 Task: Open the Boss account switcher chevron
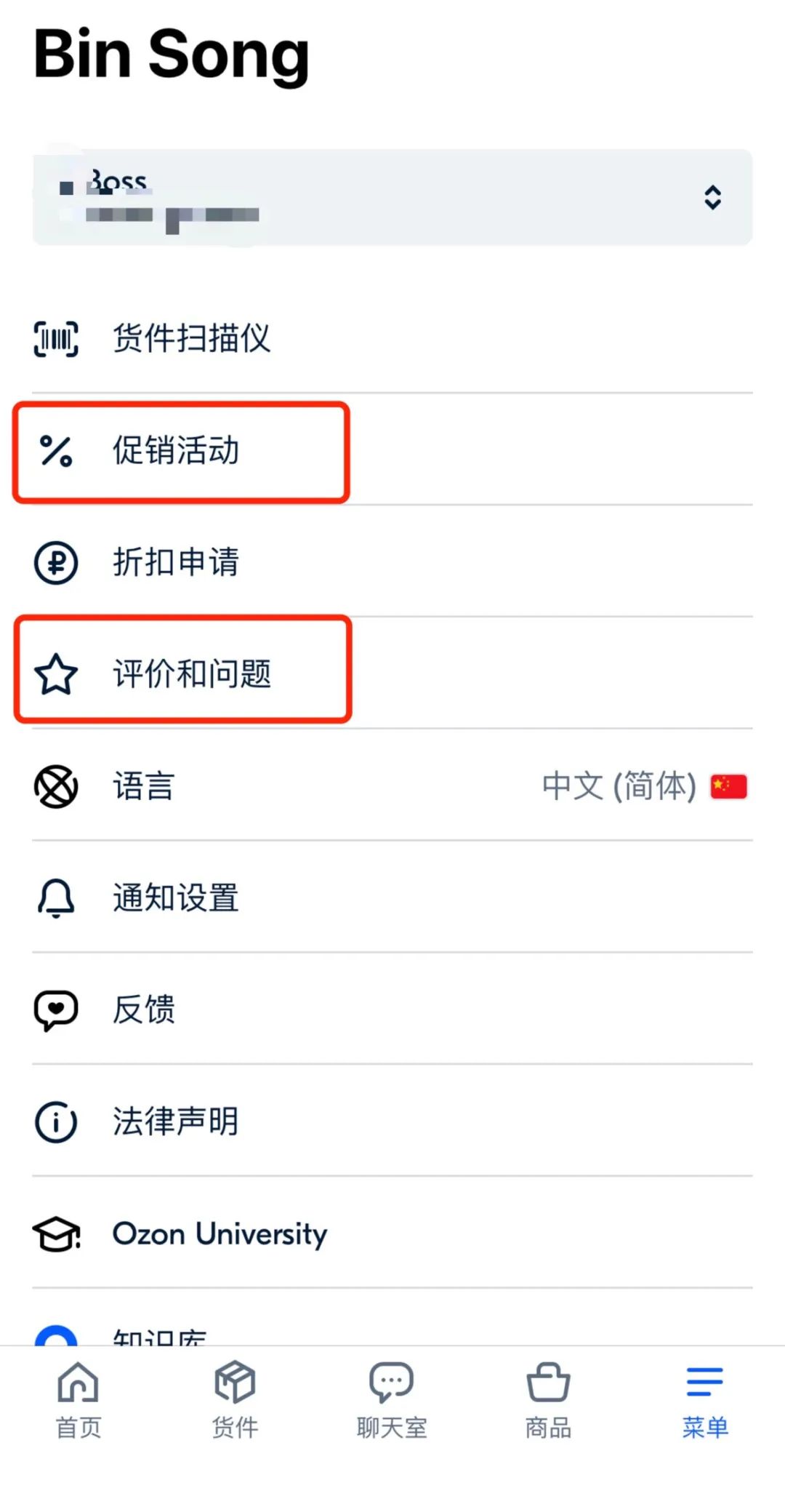(x=712, y=198)
